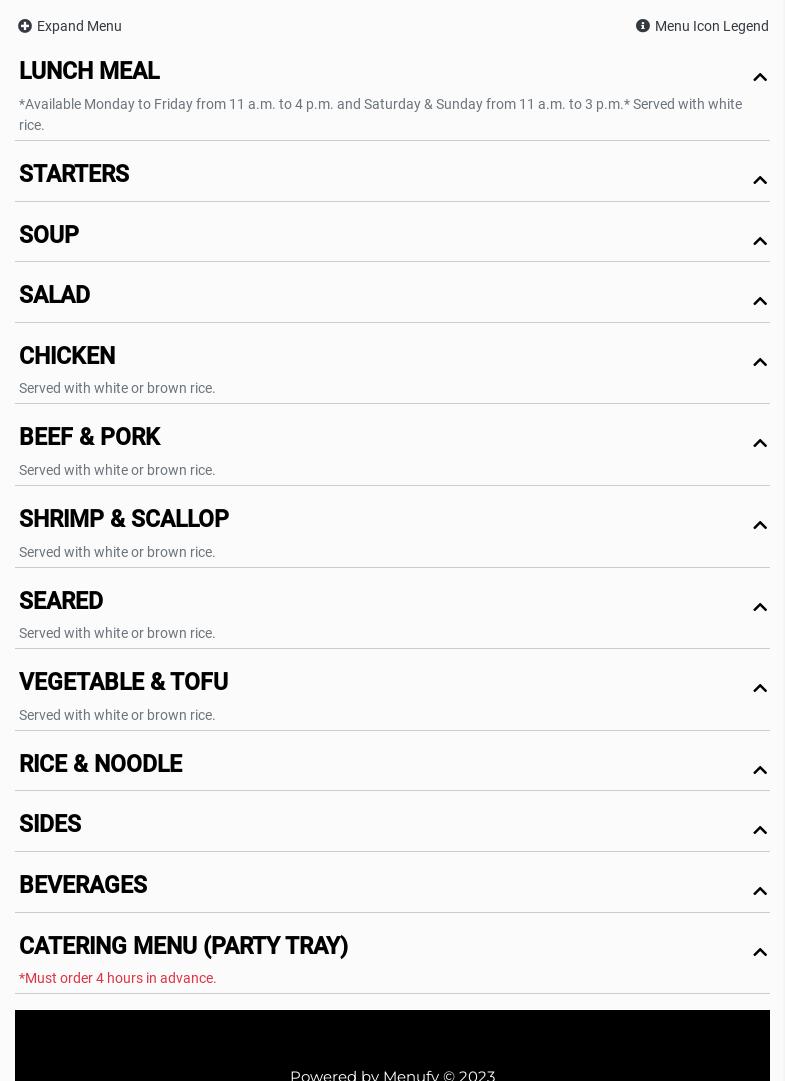This screenshot has height=1081, width=785.
Task: Expand the Lunch Meal section
Action: point(89,72)
